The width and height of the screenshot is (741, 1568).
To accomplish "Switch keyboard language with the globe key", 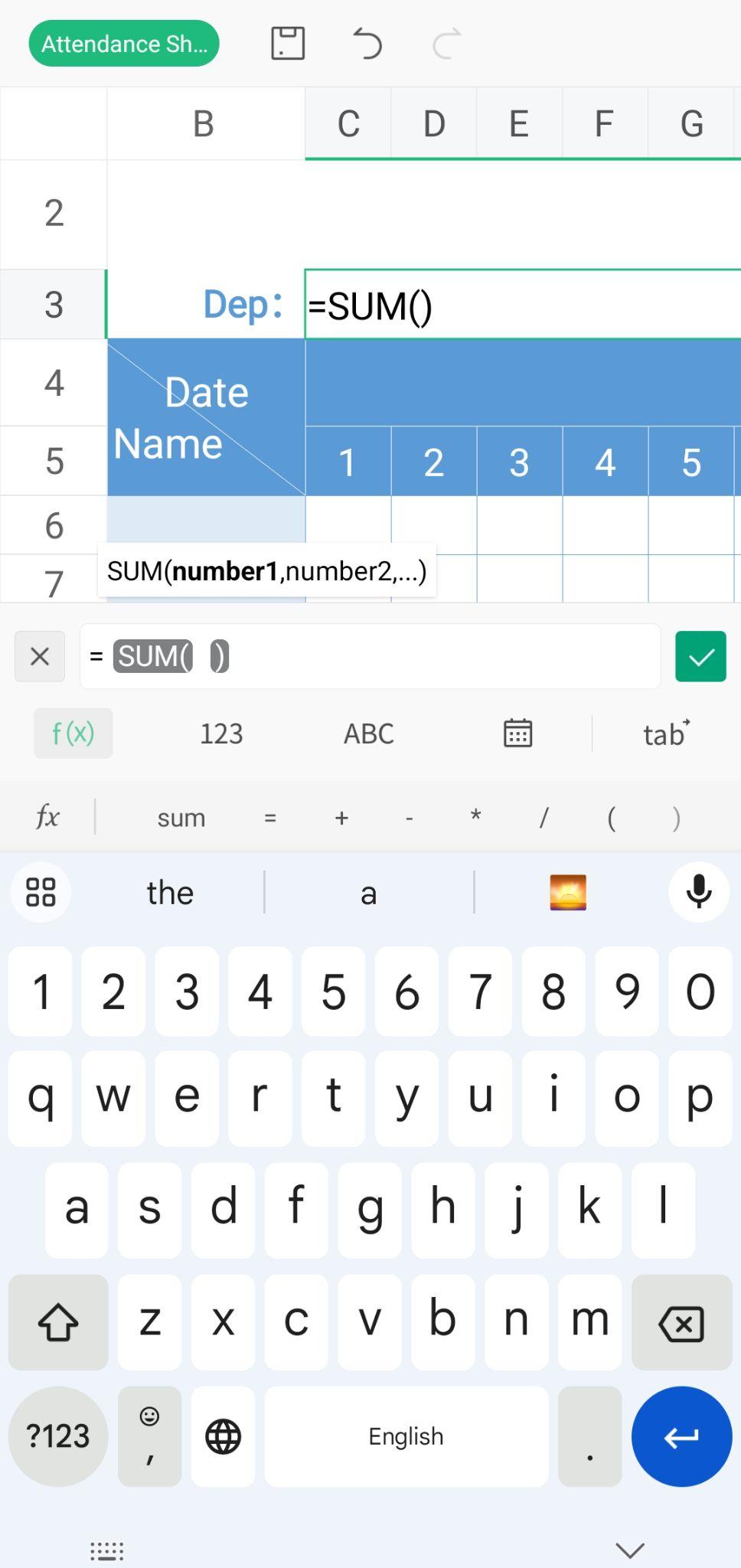I will point(222,1436).
